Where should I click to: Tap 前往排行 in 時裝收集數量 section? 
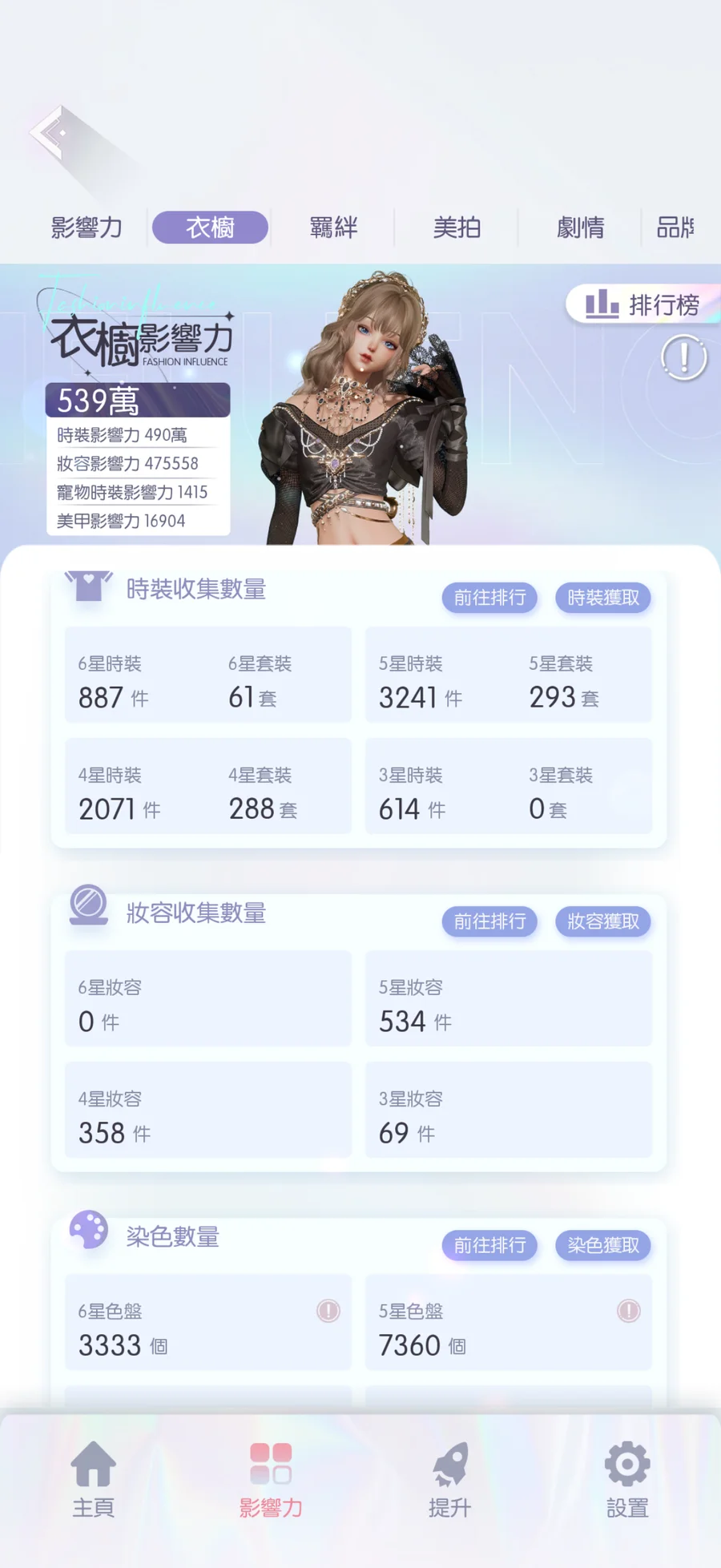(489, 598)
